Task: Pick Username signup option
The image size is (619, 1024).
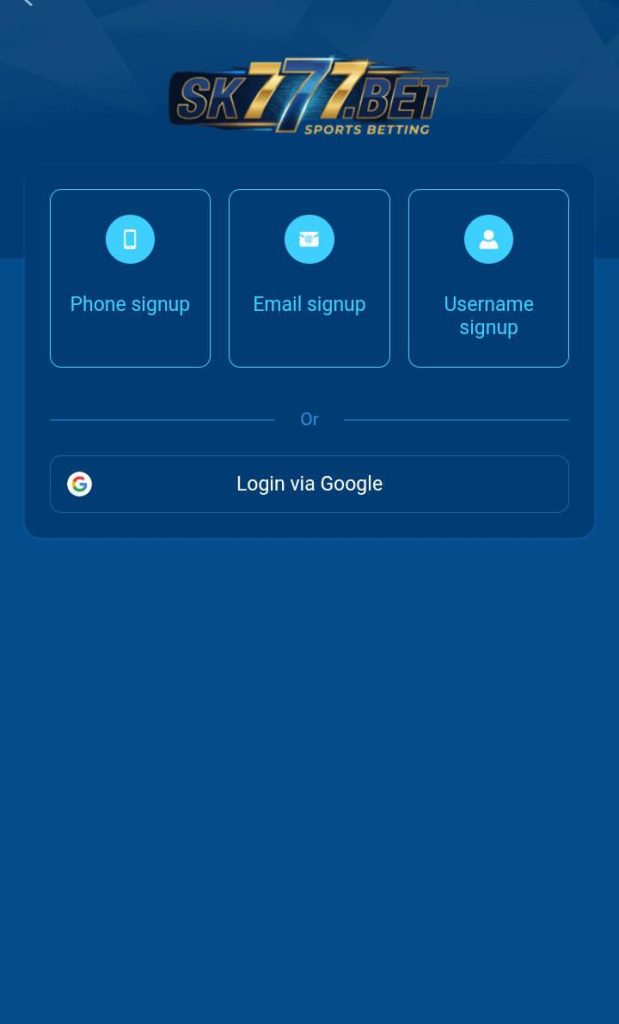Action: pos(488,278)
